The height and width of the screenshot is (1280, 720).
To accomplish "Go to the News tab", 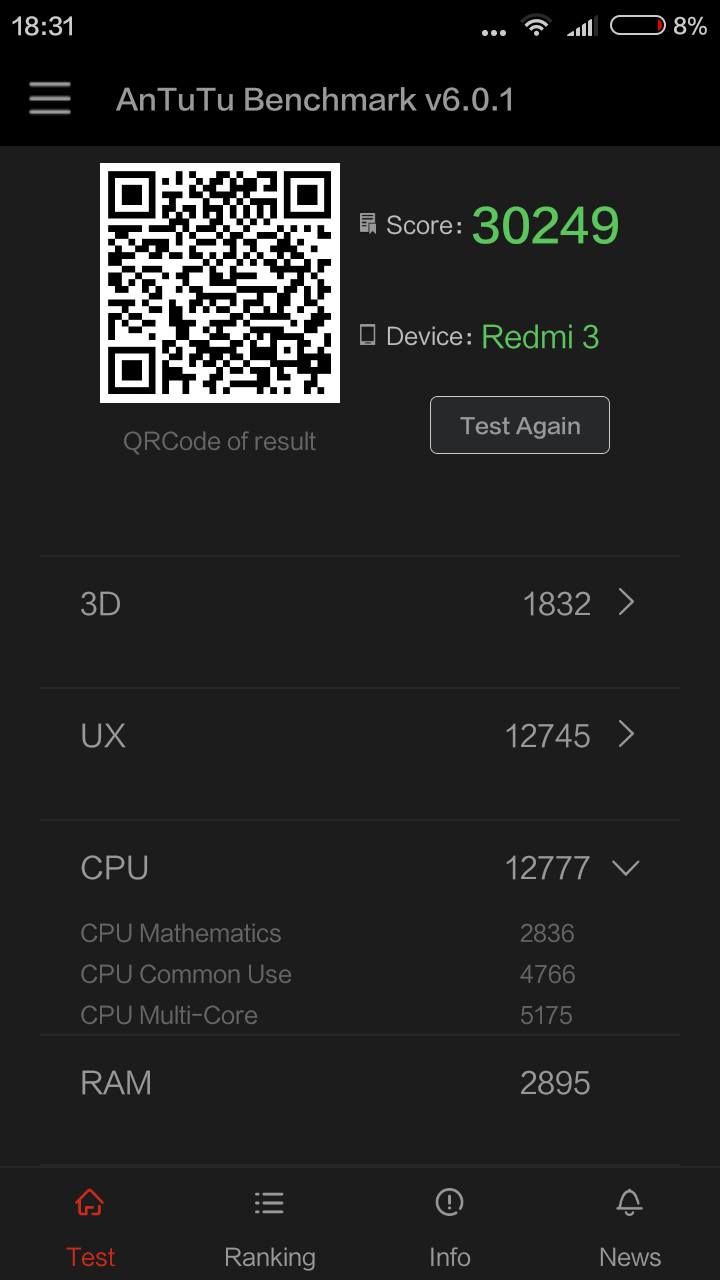I will [x=629, y=1226].
